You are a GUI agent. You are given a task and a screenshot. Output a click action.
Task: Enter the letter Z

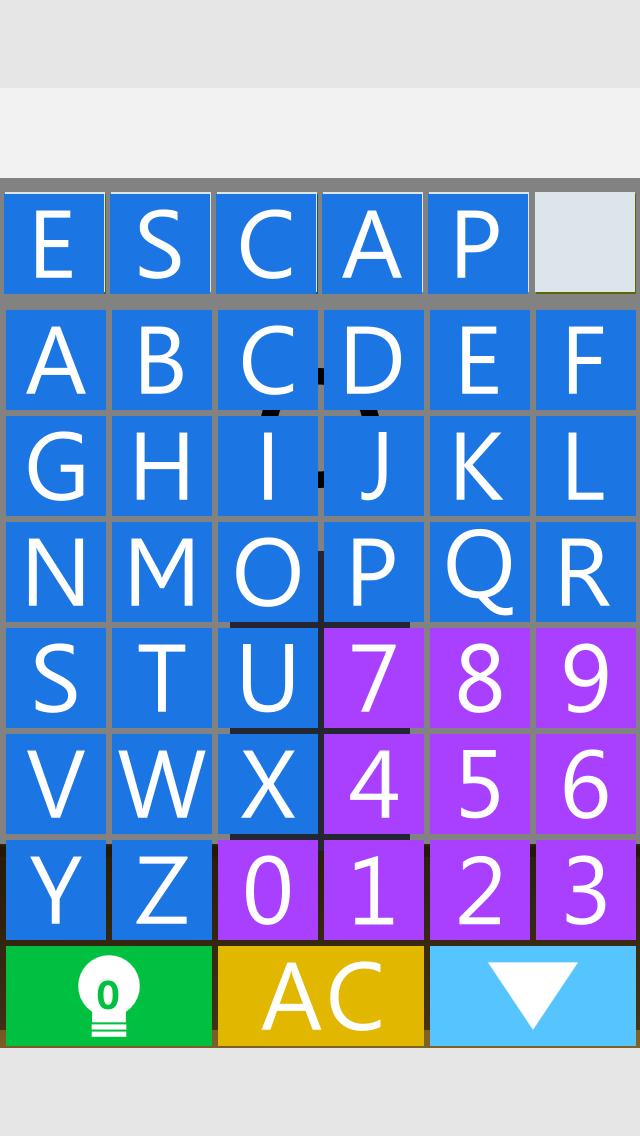point(161,890)
